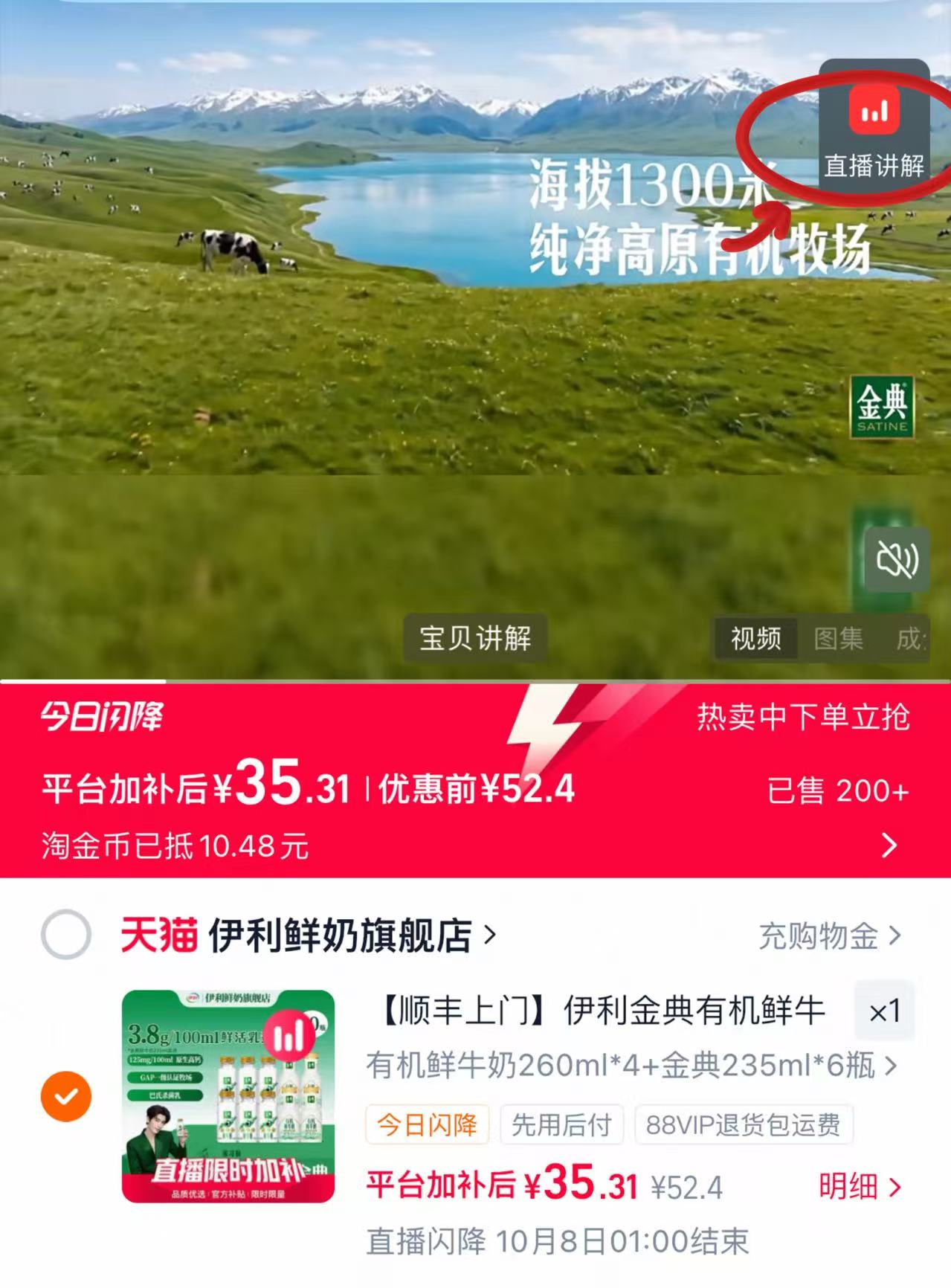
Task: Uncheck the 伊利金典有机鲜牛 item
Action: point(66,1096)
